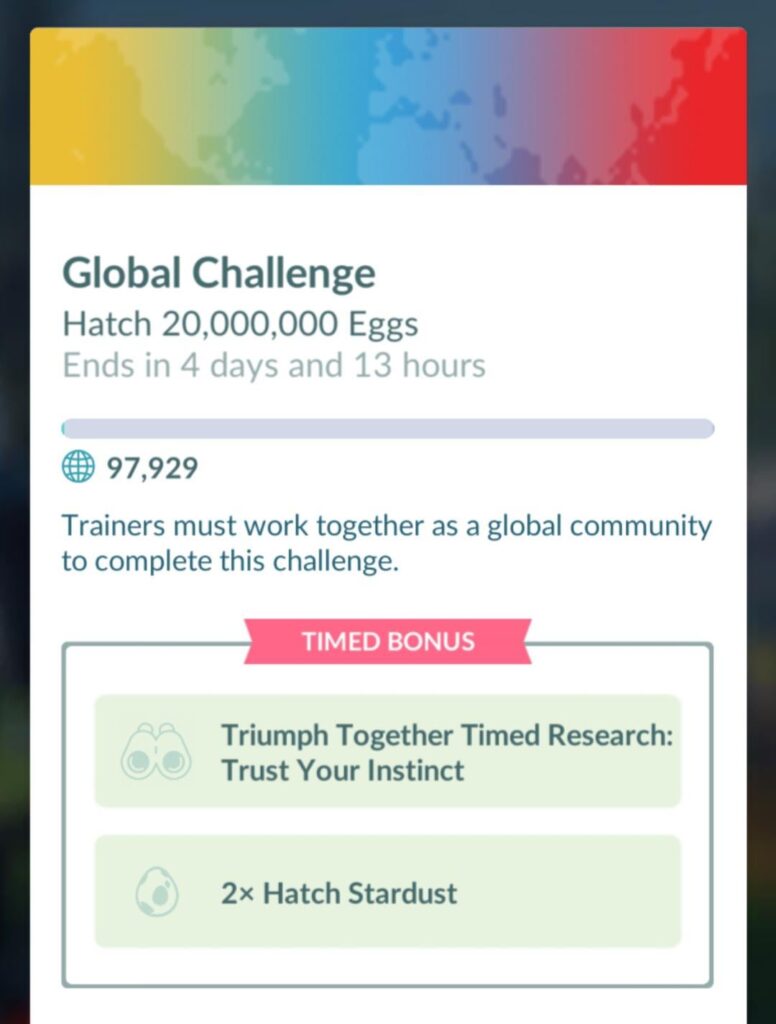Viewport: 776px width, 1024px height.
Task: Tap the rainbow world map banner
Action: click(388, 110)
